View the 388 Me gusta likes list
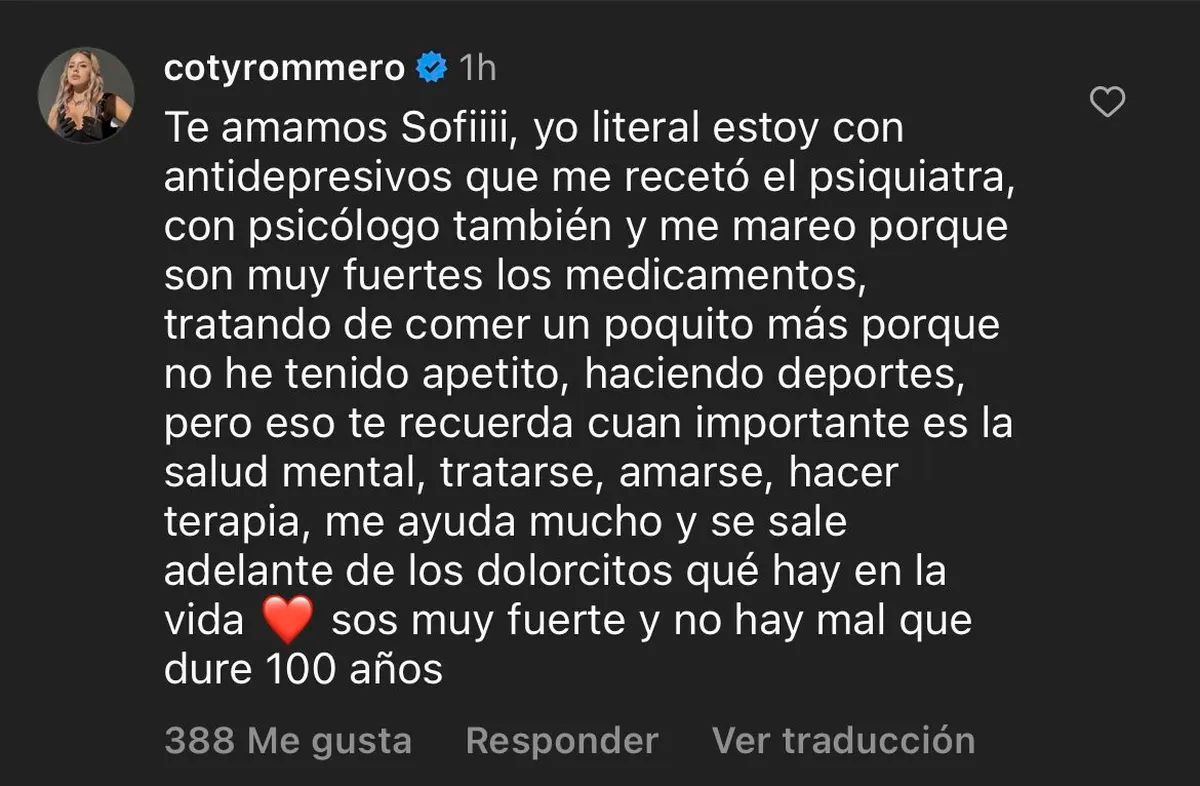Screen dimensions: 1200x786 288,741
